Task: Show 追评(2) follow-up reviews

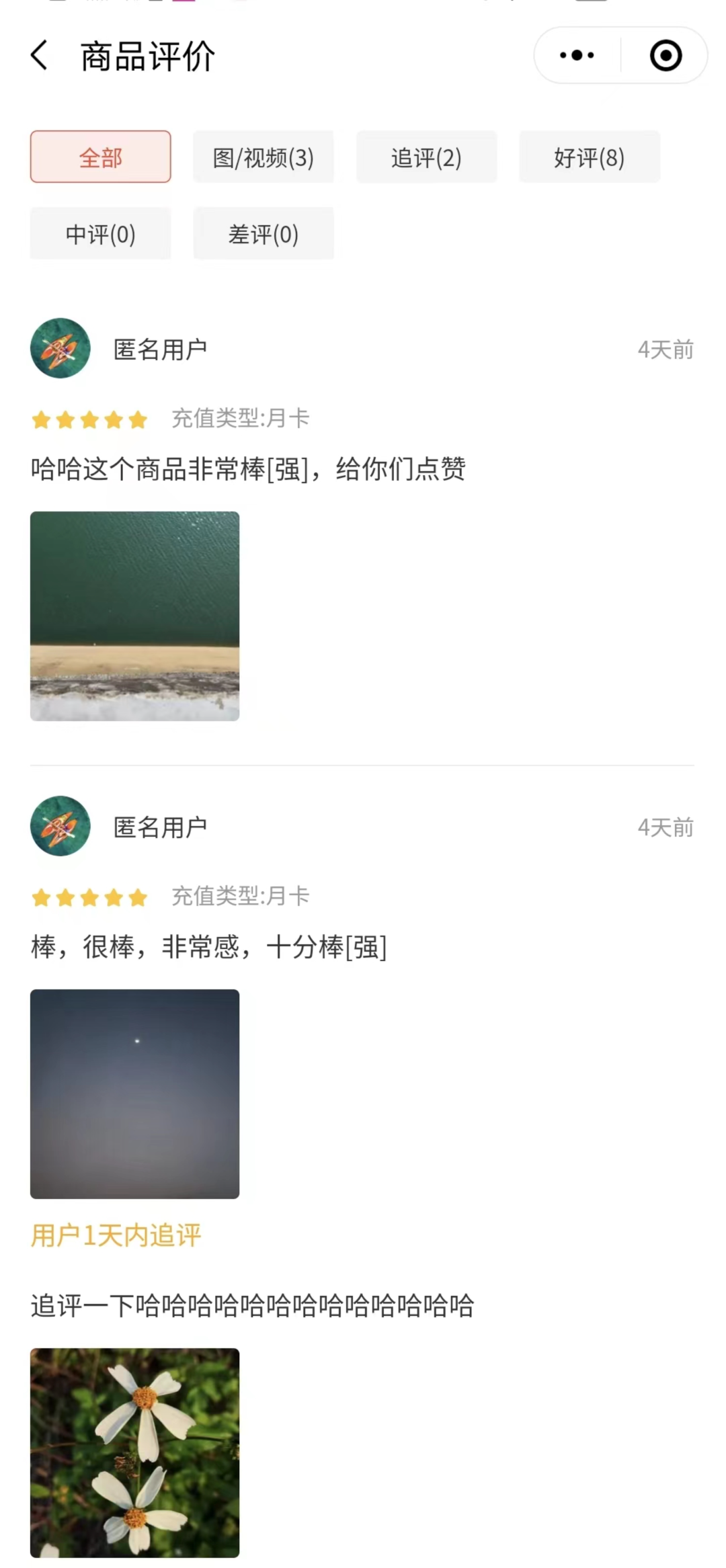Action: pyautogui.click(x=426, y=157)
